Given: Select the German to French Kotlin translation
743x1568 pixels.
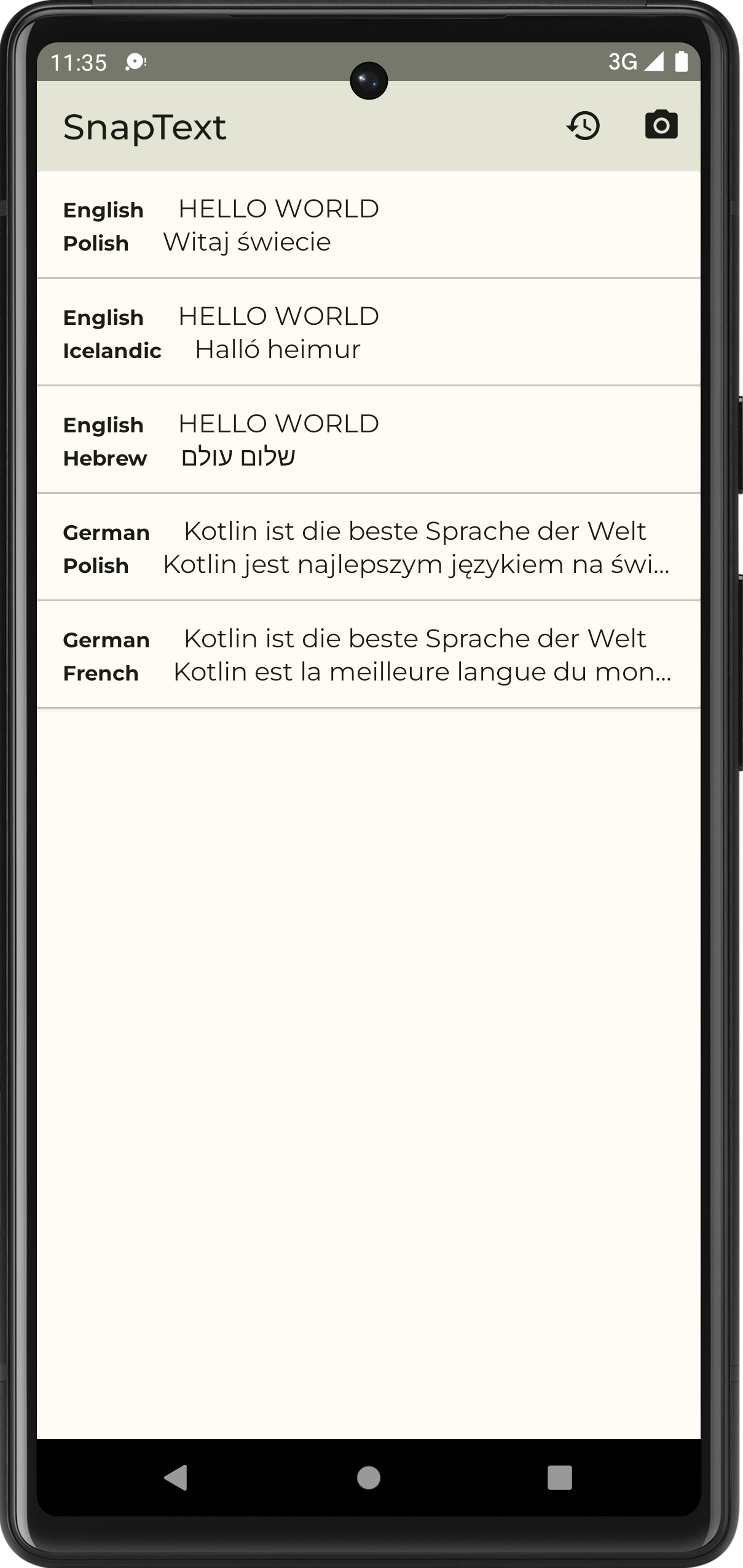Looking at the screenshot, I should tap(369, 655).
